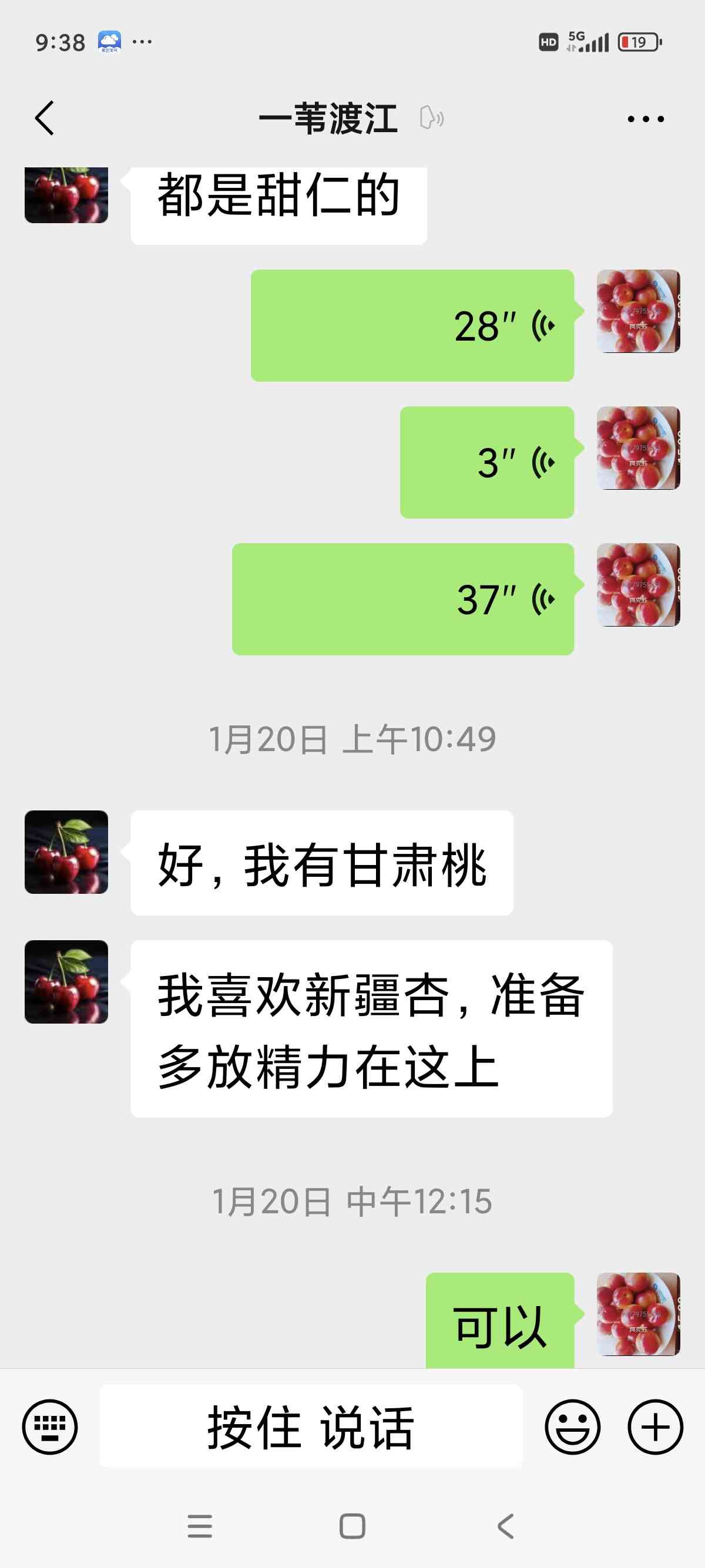The width and height of the screenshot is (705, 1568).
Task: Tap the 按住 说话 hold-to-talk button
Action: pos(311,1427)
